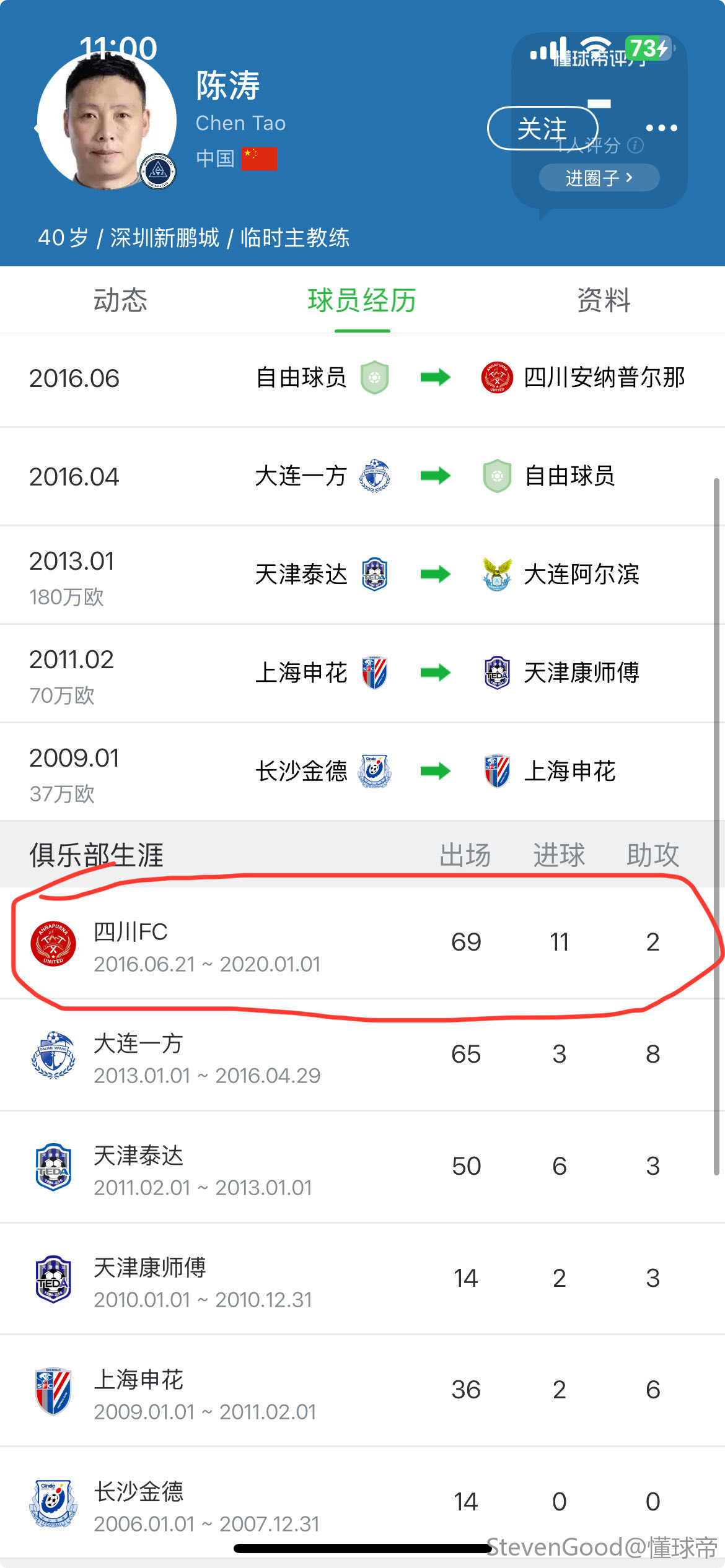Open the 2013.01 transfer to 大连阿尔滨
The image size is (725, 1568).
click(362, 575)
